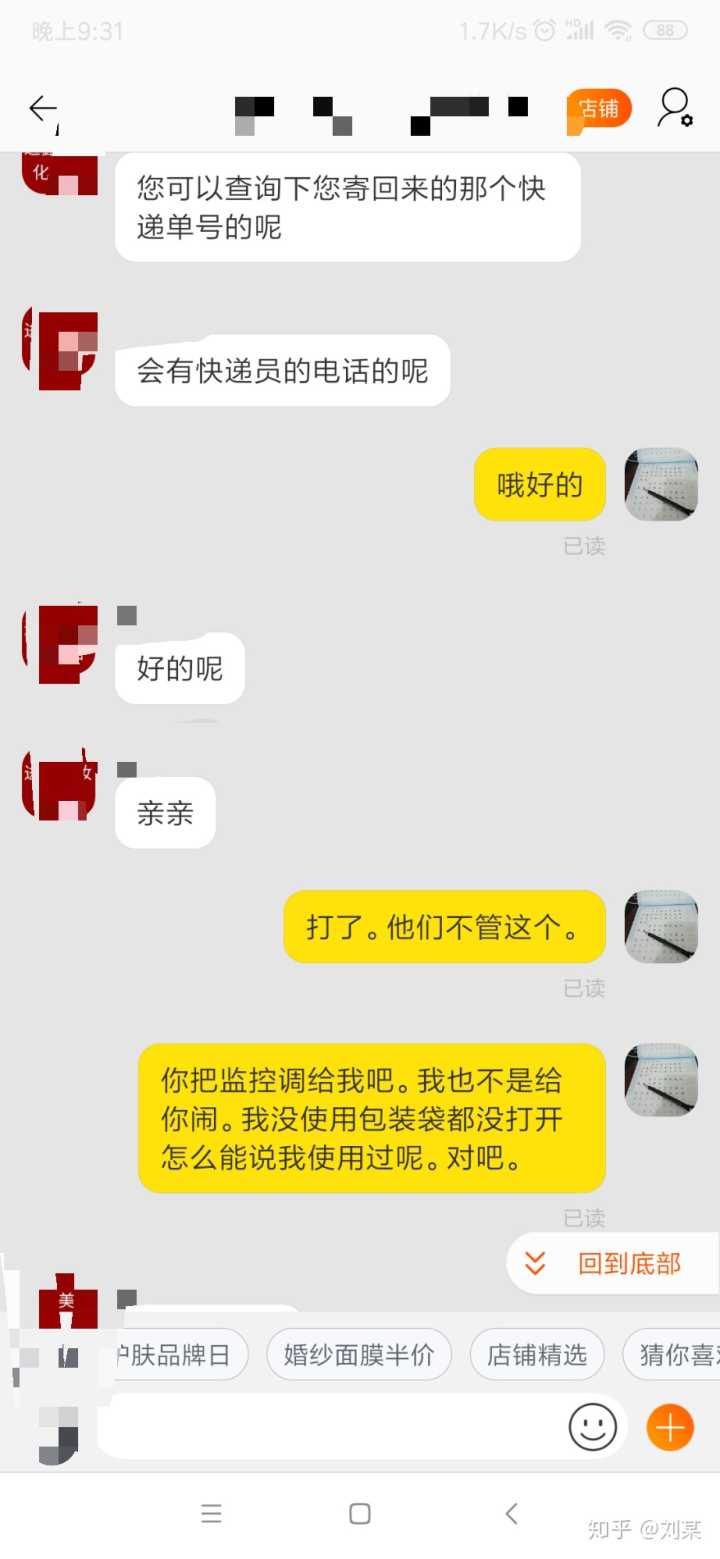
Task: Select the 店铺精选 chip
Action: pyautogui.click(x=537, y=1355)
